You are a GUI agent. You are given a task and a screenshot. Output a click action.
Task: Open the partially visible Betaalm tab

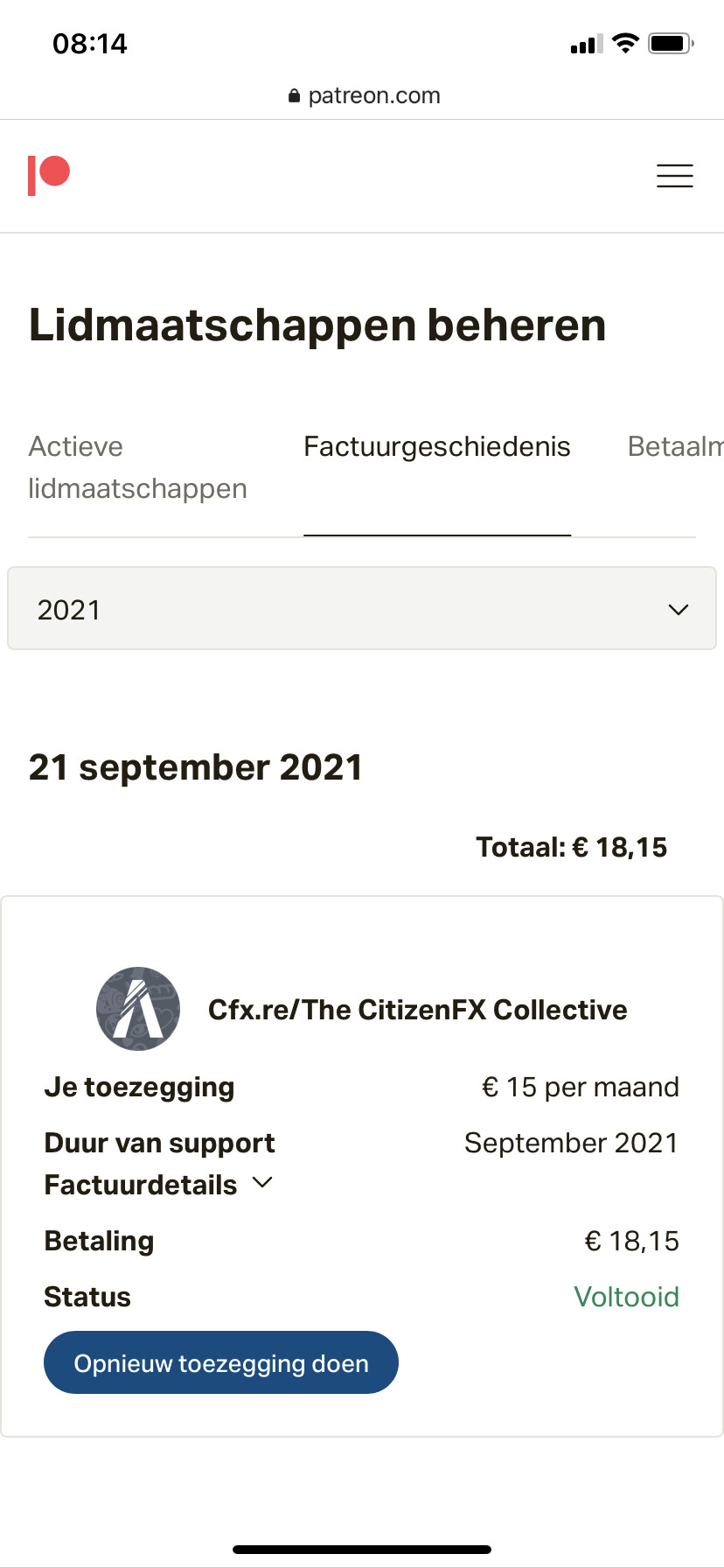pyautogui.click(x=675, y=447)
